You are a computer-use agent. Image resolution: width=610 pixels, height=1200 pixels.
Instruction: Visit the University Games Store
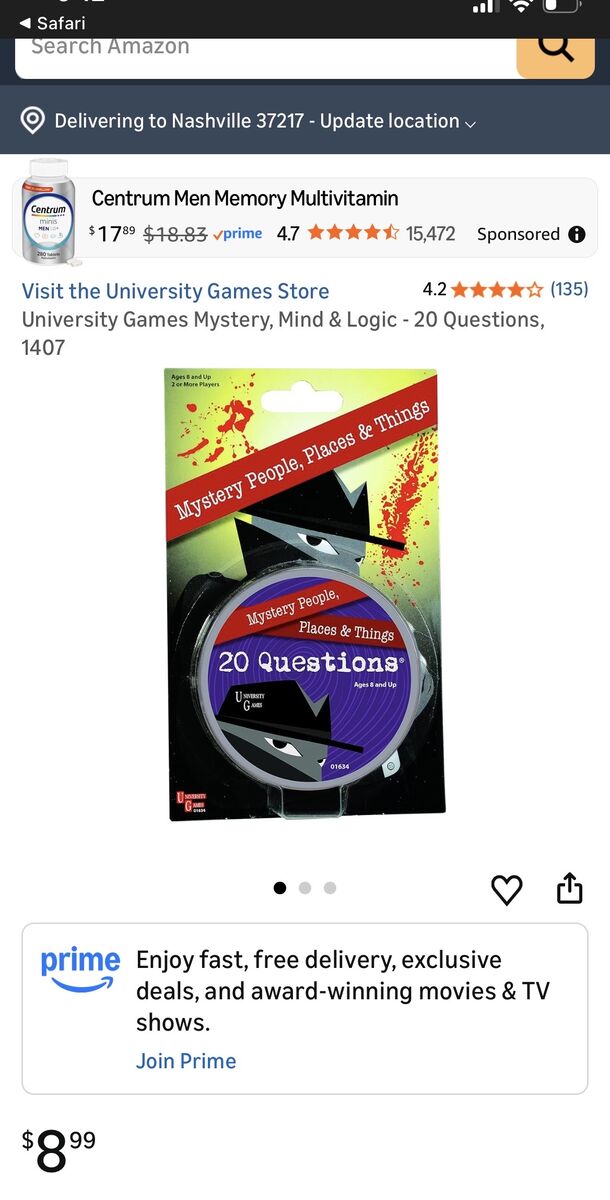tap(176, 291)
